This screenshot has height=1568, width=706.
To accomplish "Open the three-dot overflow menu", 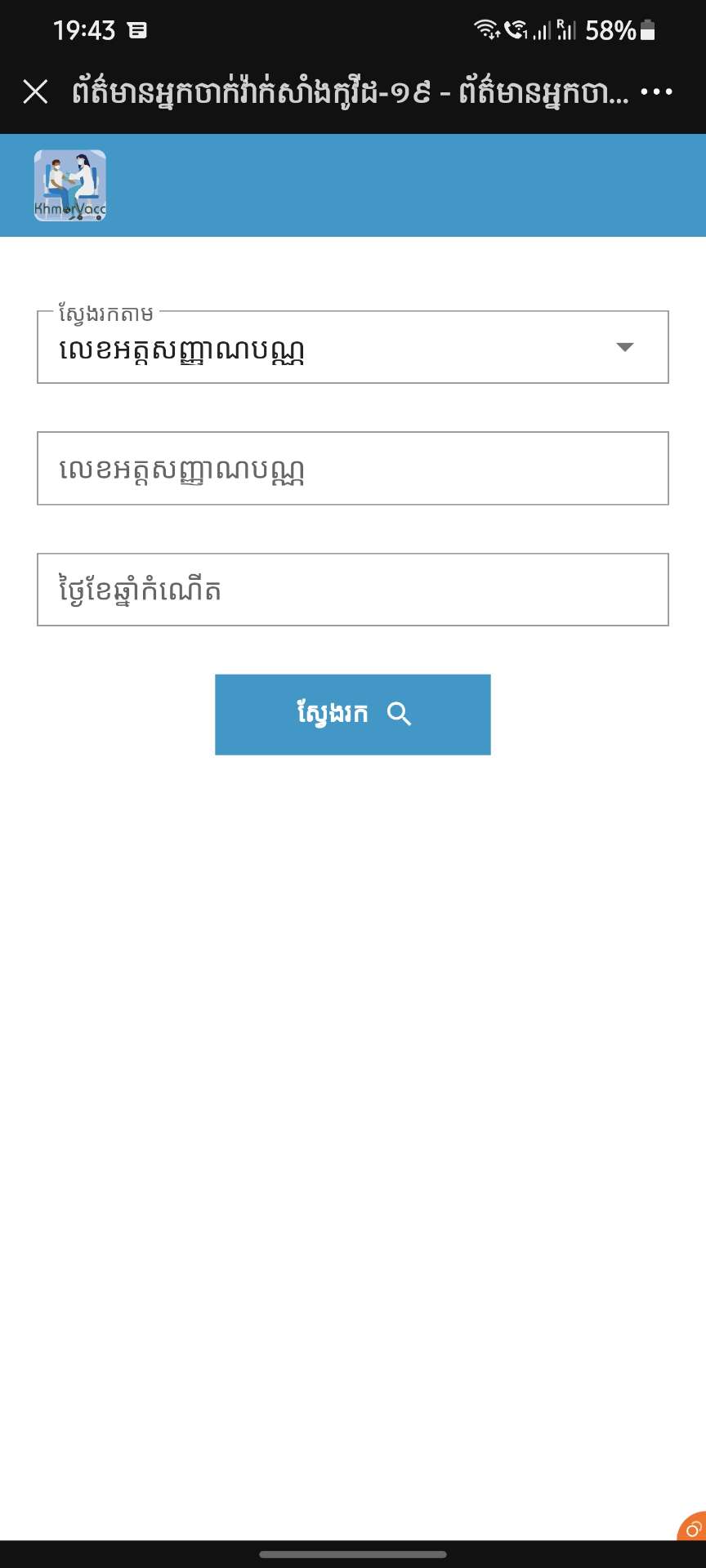I will coord(656,91).
